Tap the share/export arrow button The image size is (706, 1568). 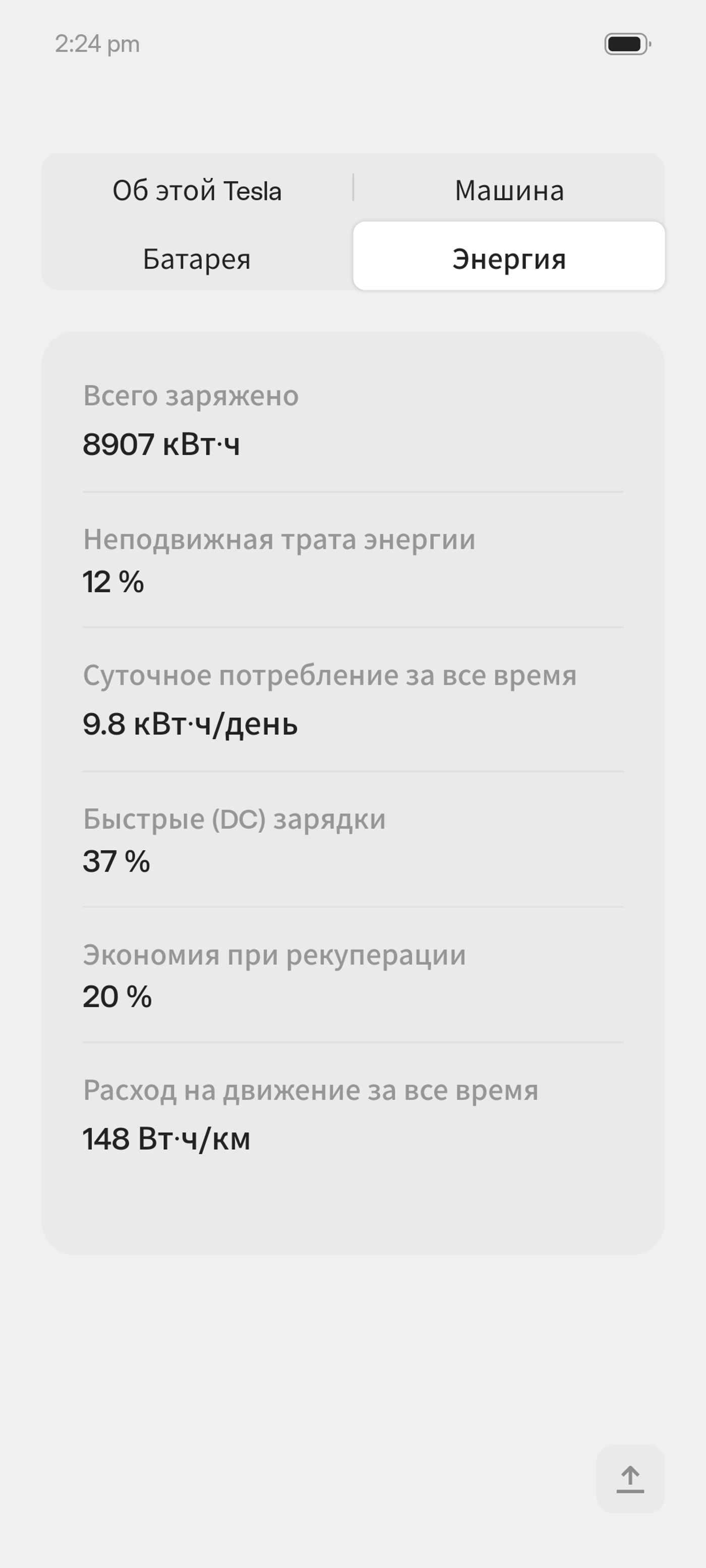pos(630,1479)
